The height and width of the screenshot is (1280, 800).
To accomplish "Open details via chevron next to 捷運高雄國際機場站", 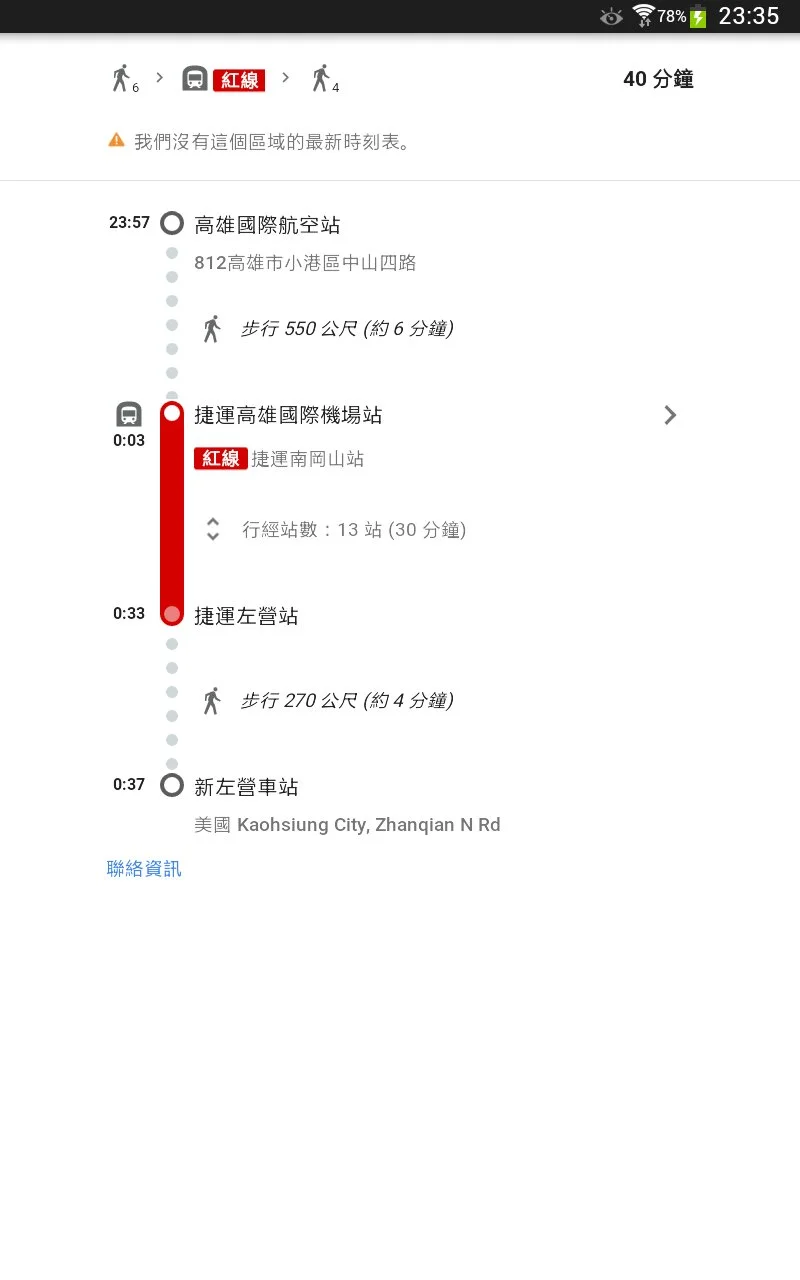I will coord(670,415).
